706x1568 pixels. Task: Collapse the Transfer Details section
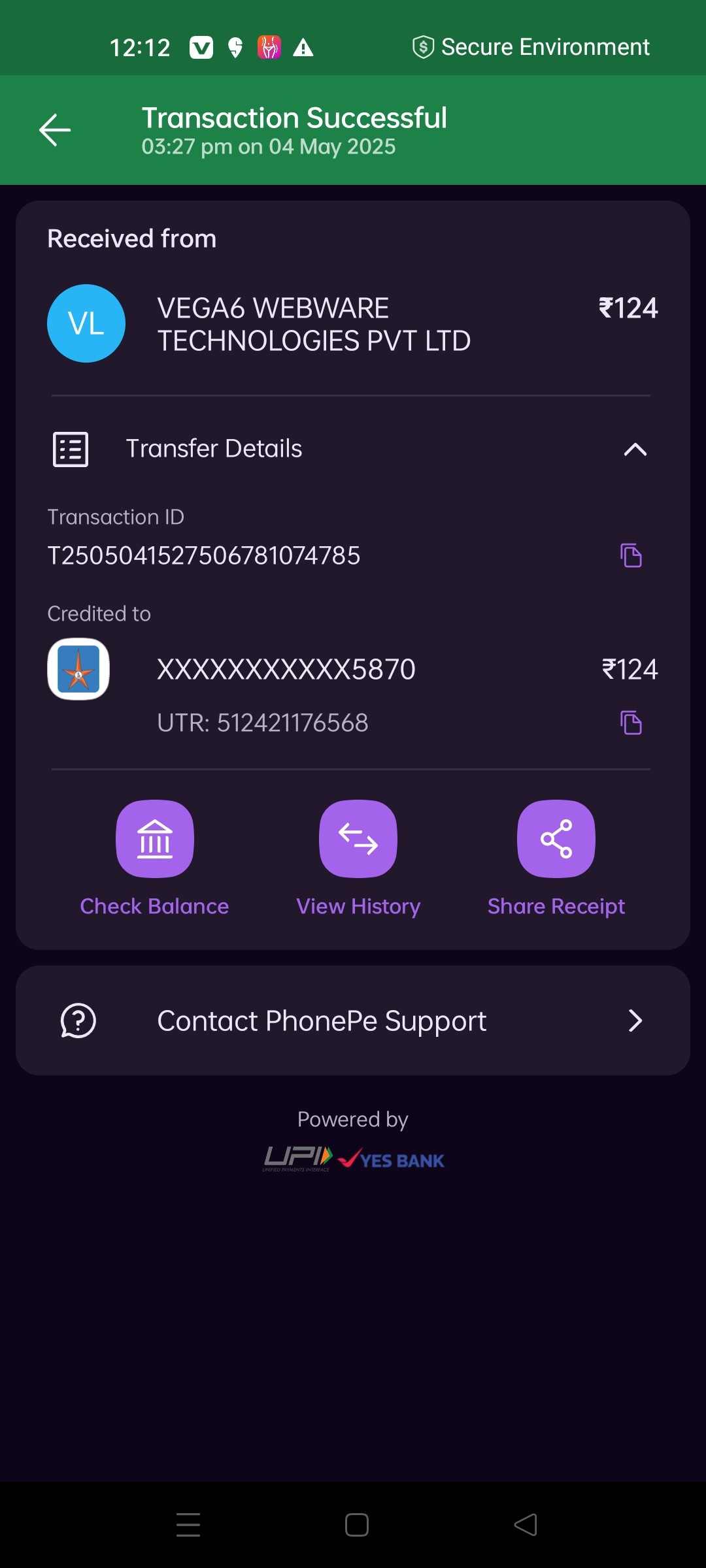coord(635,449)
